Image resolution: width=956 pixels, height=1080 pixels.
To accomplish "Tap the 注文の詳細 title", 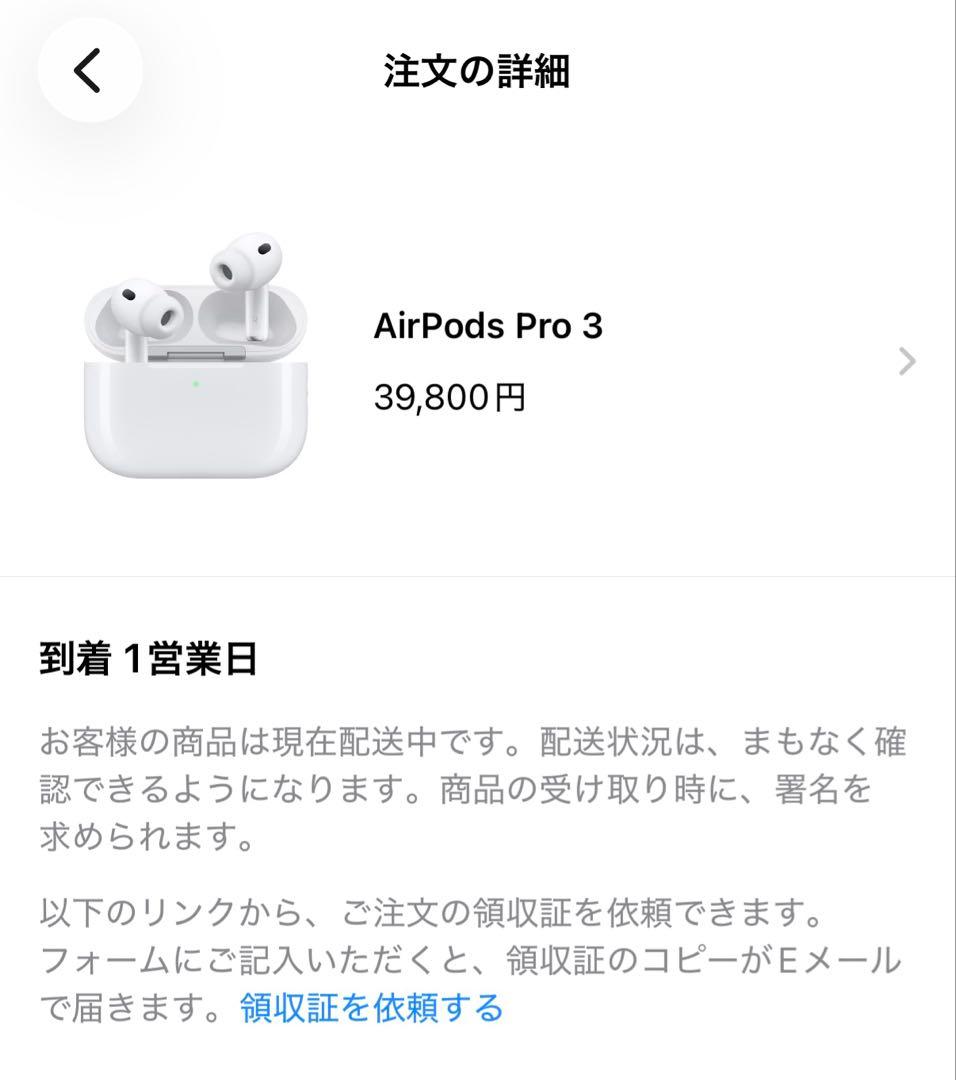I will [x=478, y=72].
